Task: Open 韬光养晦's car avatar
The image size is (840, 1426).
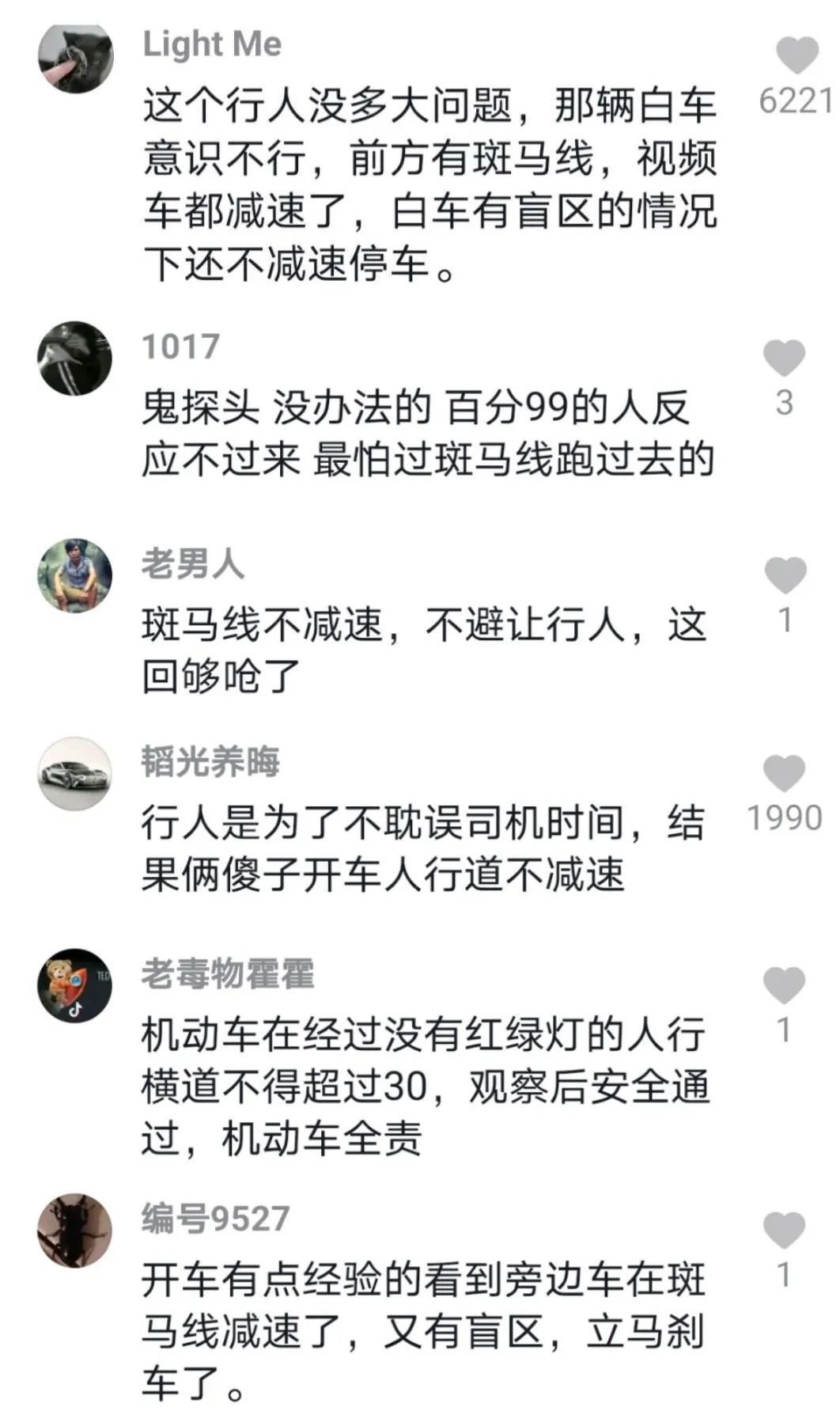Action: coord(75,774)
